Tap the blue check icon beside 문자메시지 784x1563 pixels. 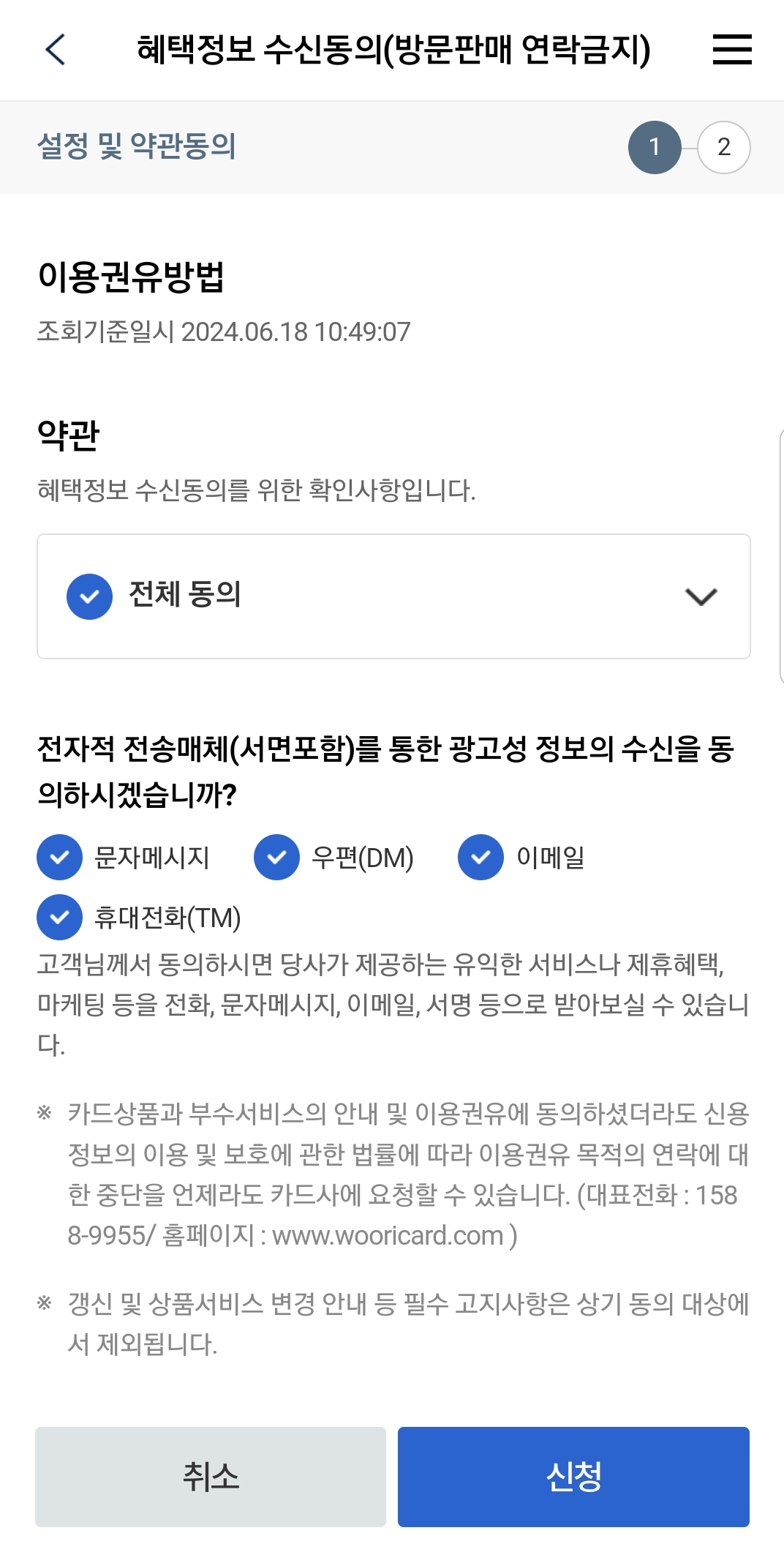59,857
